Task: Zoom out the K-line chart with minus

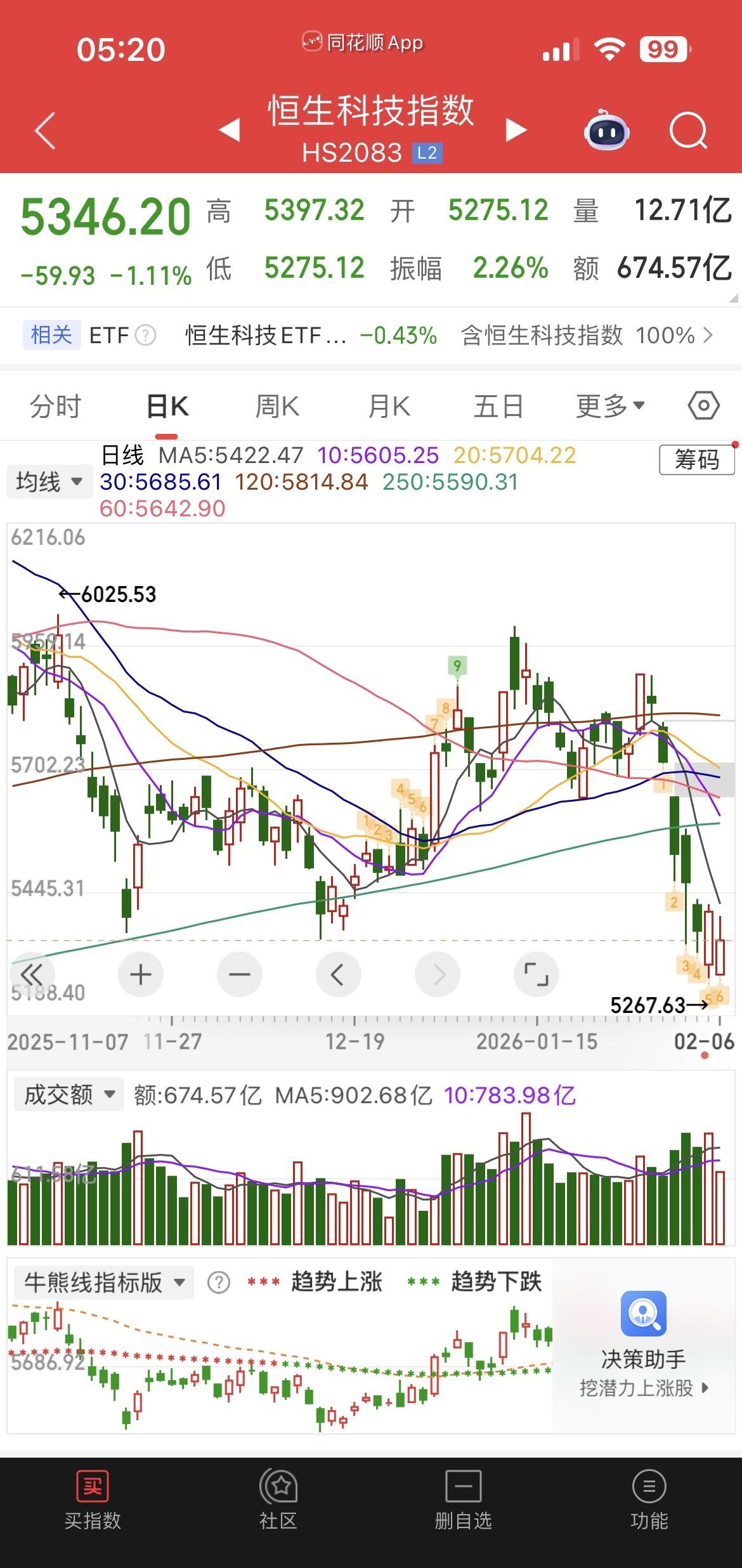Action: [239, 974]
